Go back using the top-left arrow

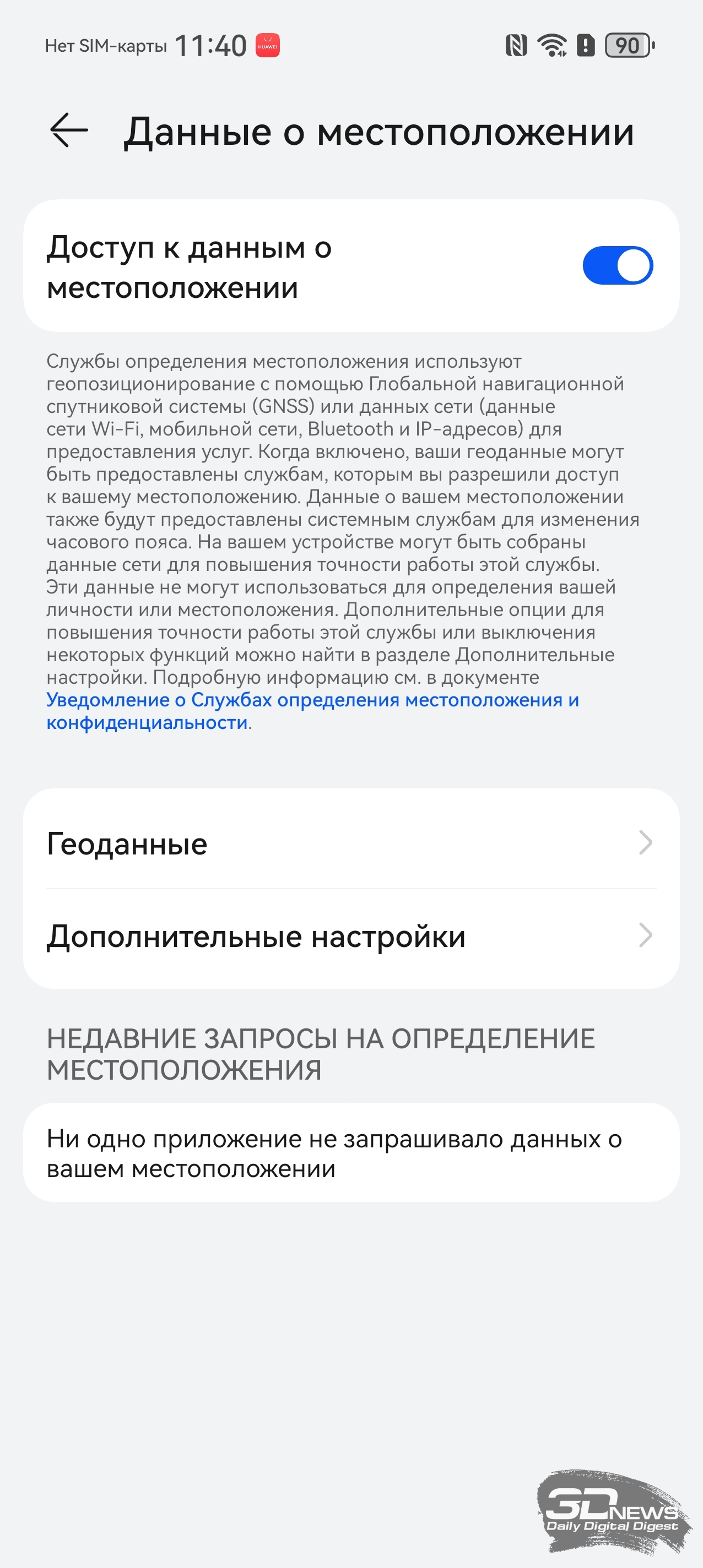69,130
